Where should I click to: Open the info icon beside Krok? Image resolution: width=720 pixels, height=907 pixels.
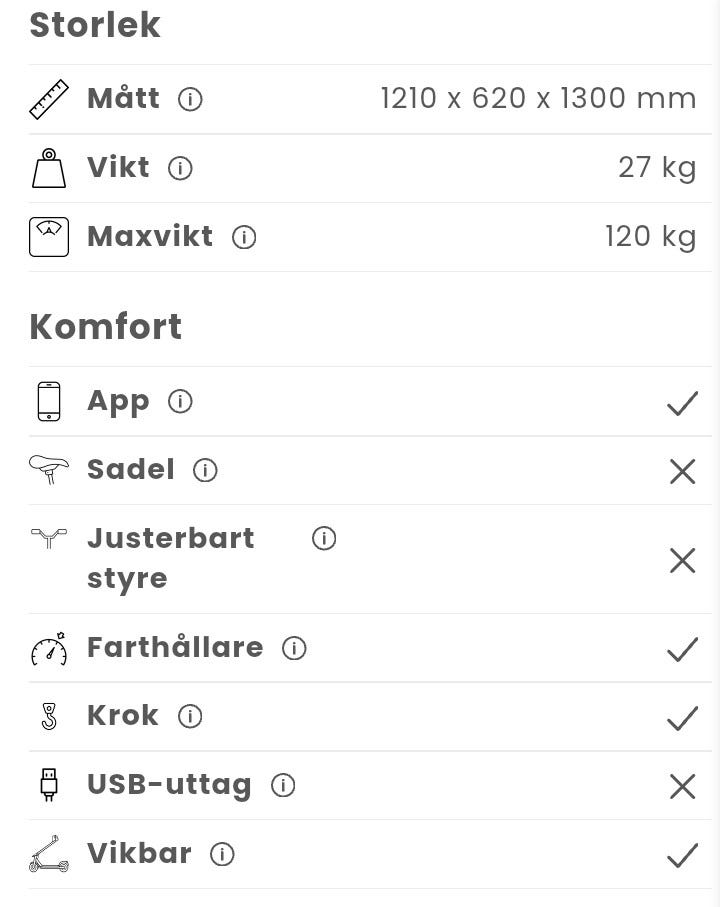(190, 716)
